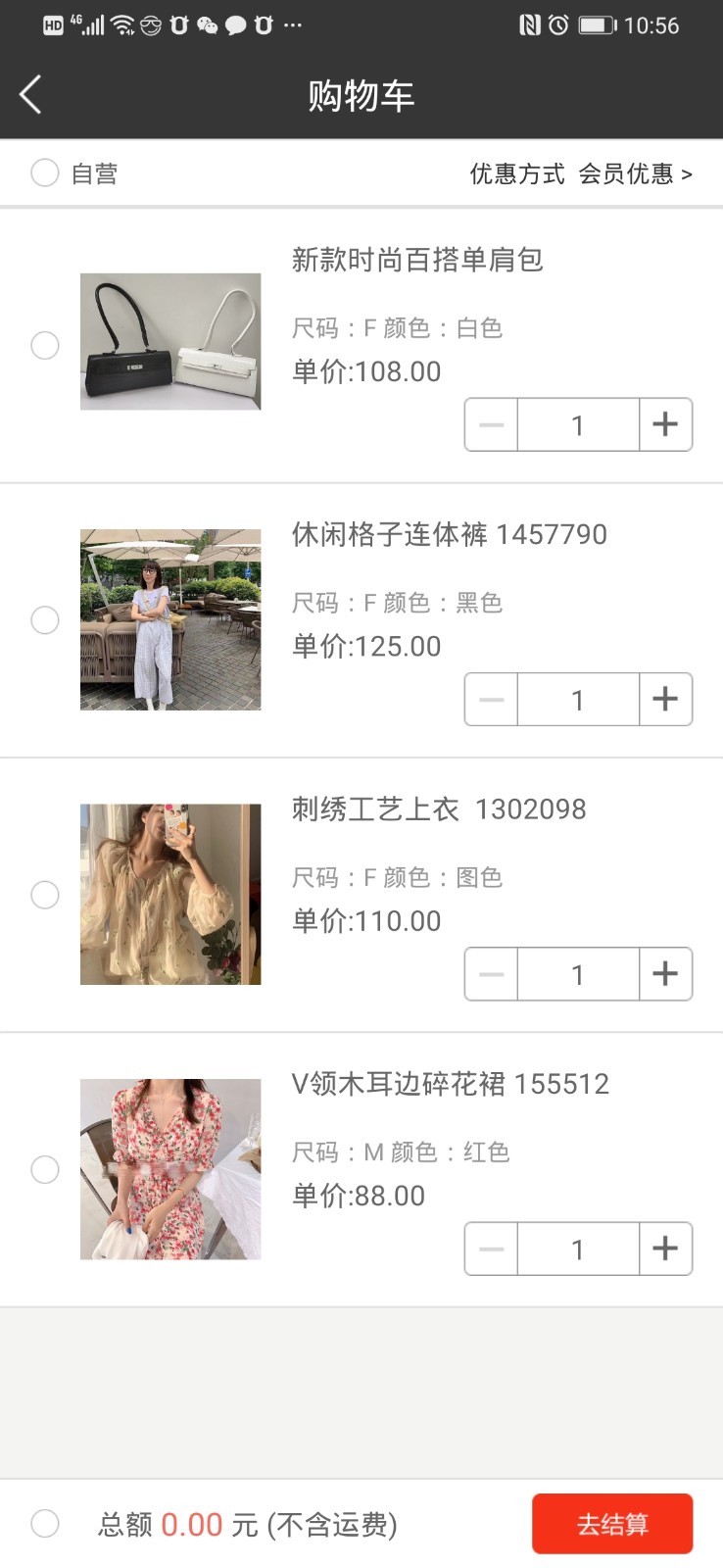Decrease quantity of 休闲格子连体裤
Screen dimensions: 723x1568
click(492, 699)
